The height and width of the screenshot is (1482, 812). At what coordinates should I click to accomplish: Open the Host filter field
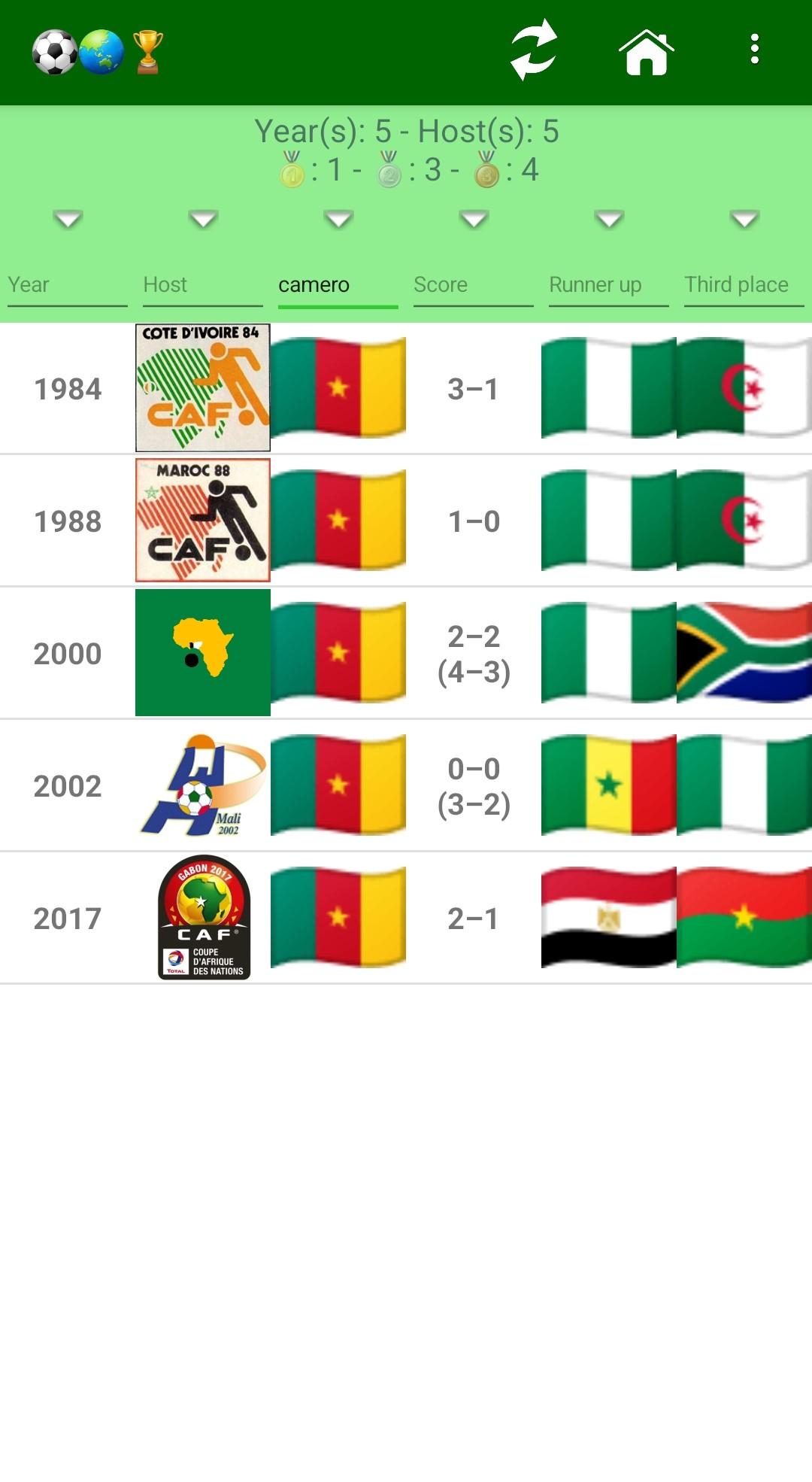[202, 285]
